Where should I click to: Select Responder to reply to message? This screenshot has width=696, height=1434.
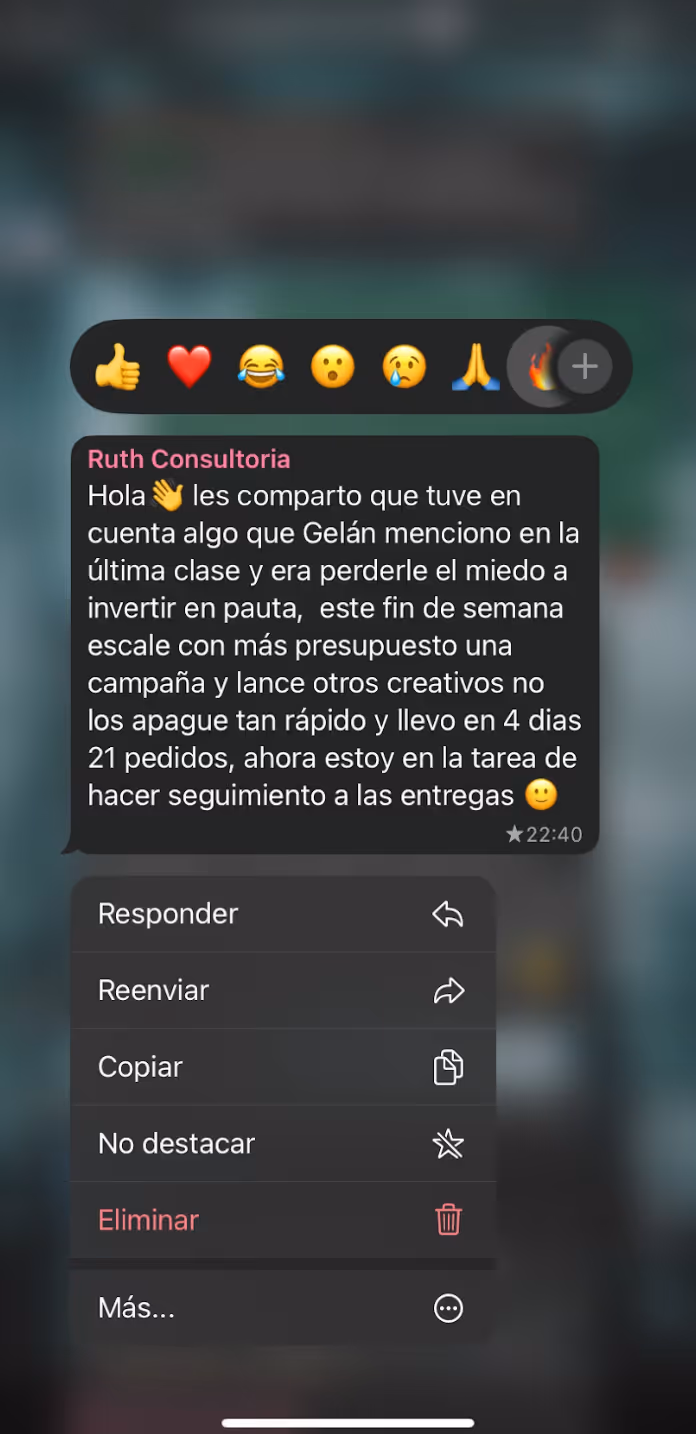(x=283, y=914)
